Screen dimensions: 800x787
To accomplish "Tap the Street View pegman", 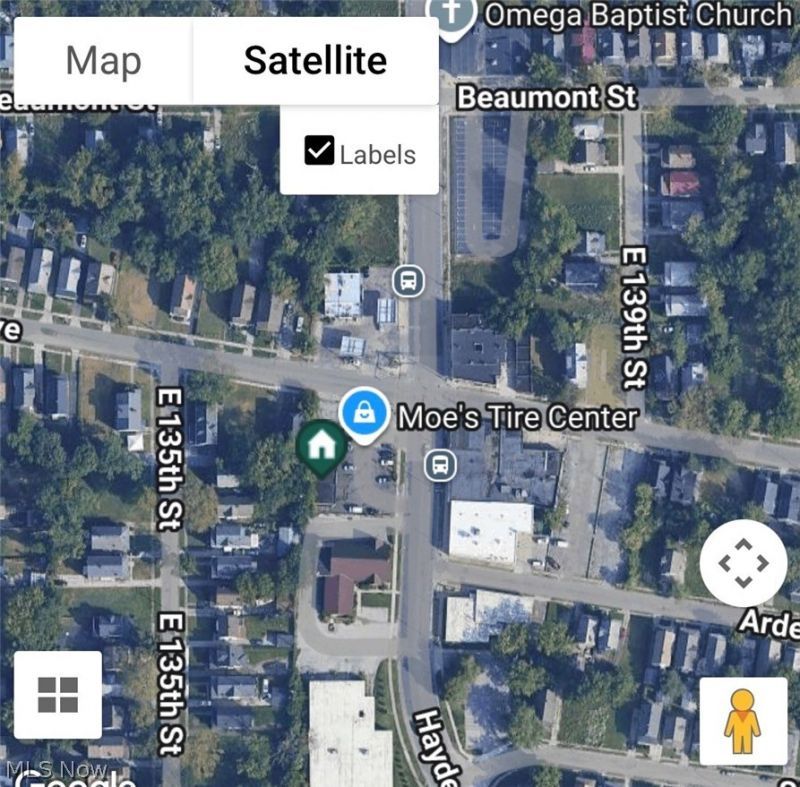I will [x=742, y=721].
